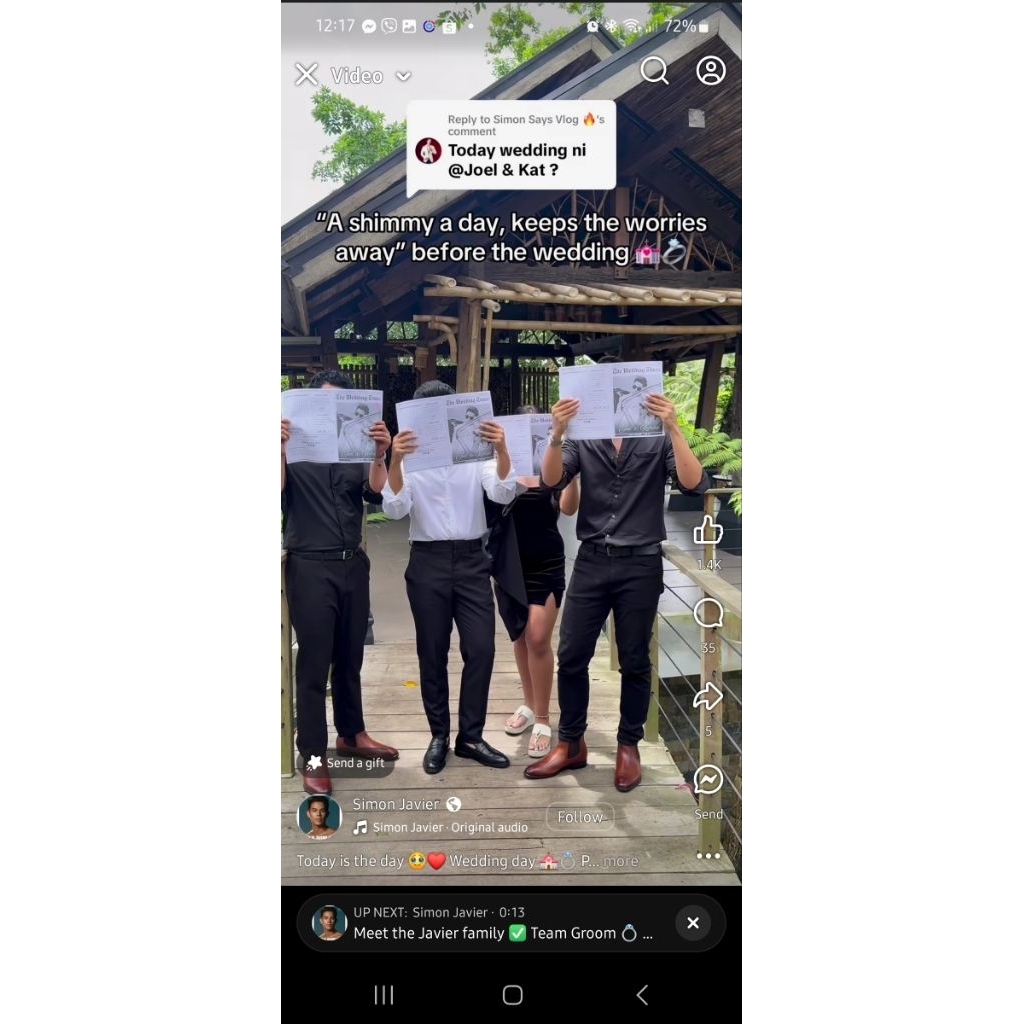The height and width of the screenshot is (1024, 1024).
Task: Follow Simon Javier
Action: [580, 817]
